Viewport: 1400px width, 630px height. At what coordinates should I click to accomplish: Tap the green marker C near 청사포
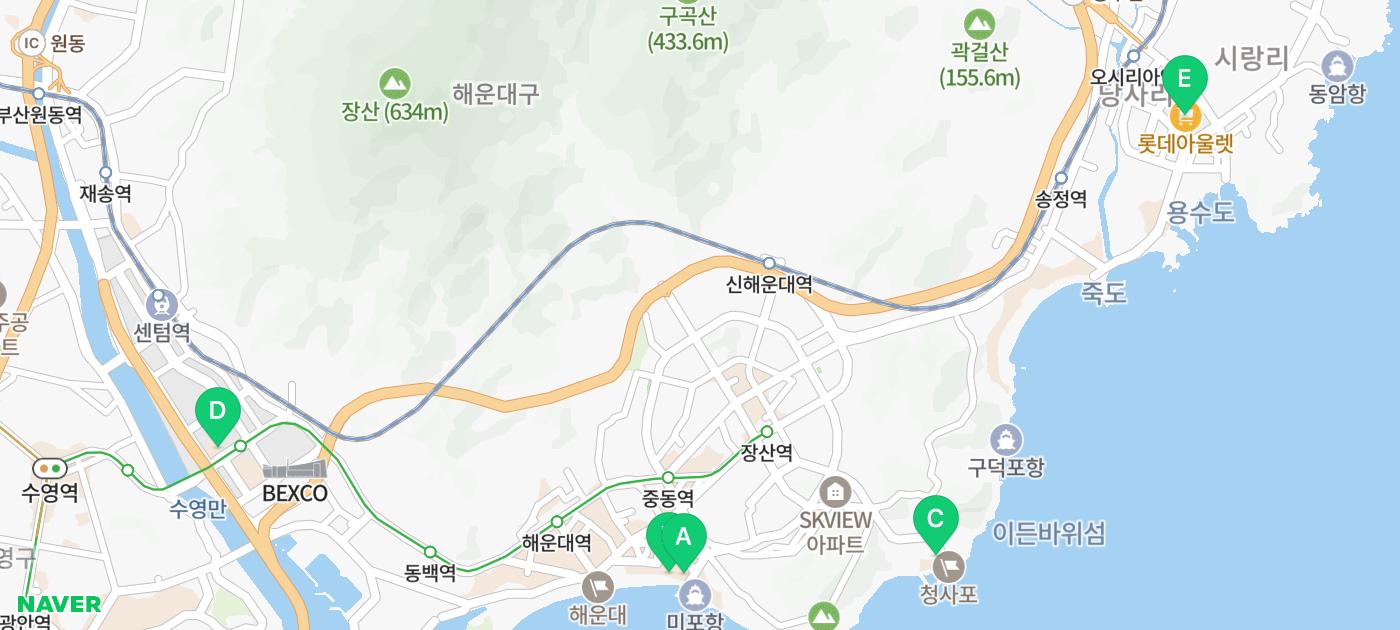coord(935,520)
